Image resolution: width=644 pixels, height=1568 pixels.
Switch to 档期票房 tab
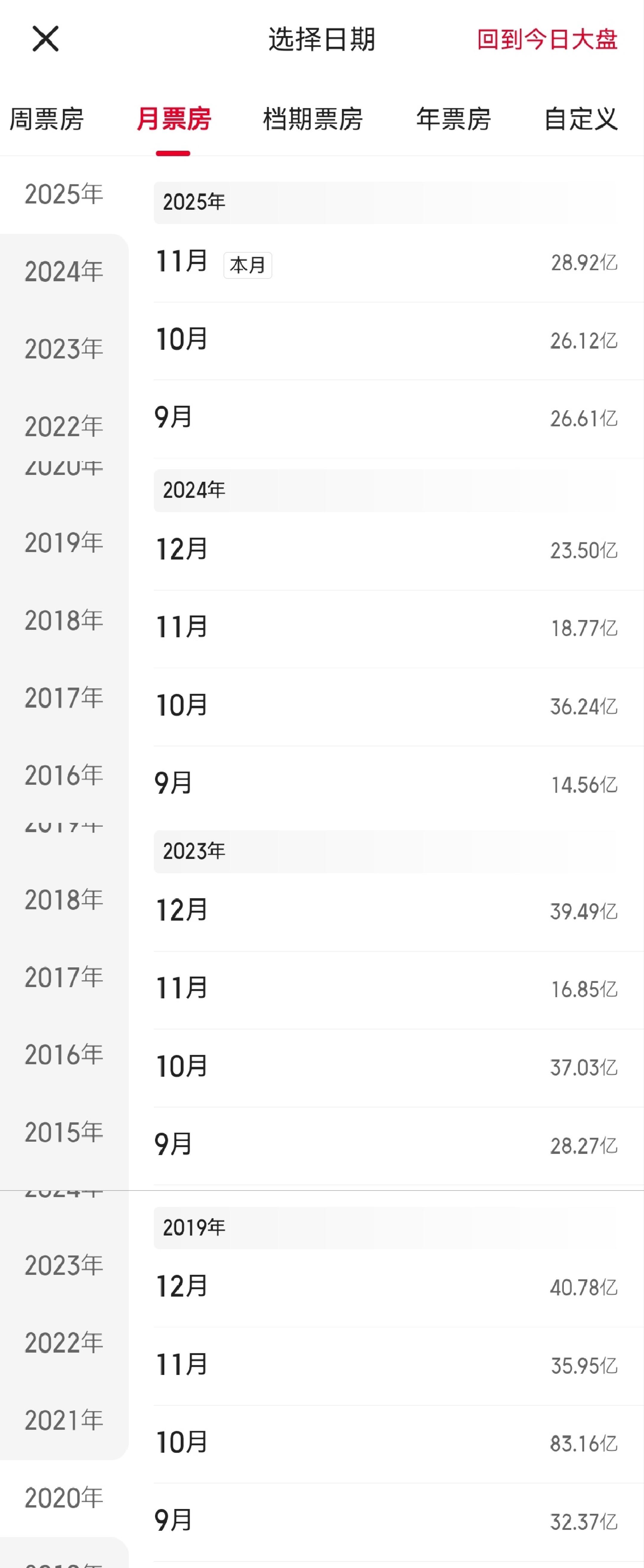(x=312, y=119)
